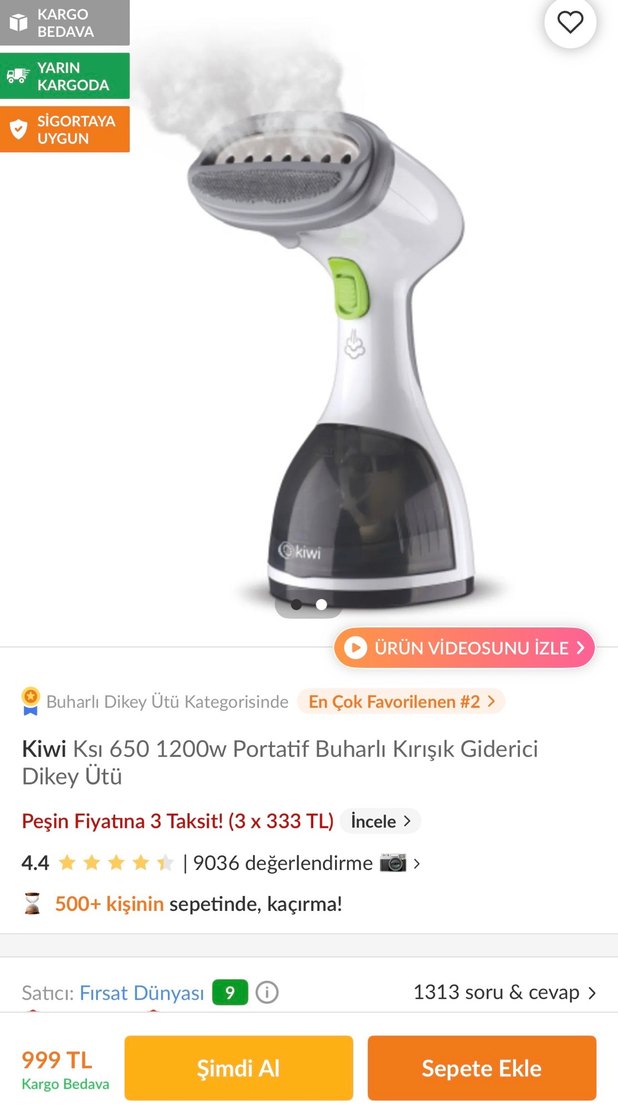The image size is (618, 1110).
Task: Add item with Sepete Ekle
Action: pyautogui.click(x=481, y=1068)
